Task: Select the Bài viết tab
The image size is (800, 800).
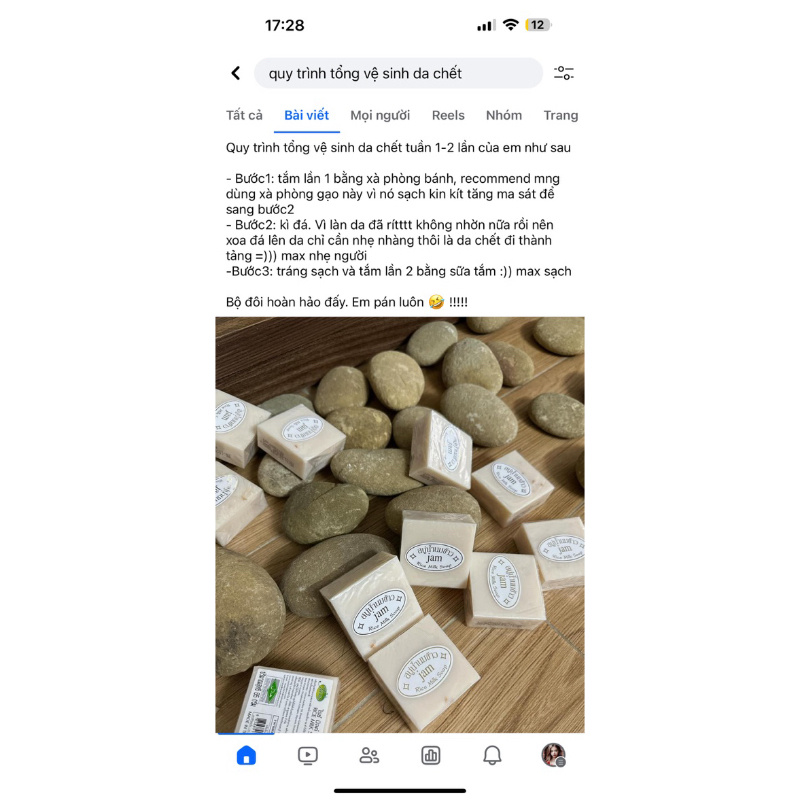Action: click(306, 115)
